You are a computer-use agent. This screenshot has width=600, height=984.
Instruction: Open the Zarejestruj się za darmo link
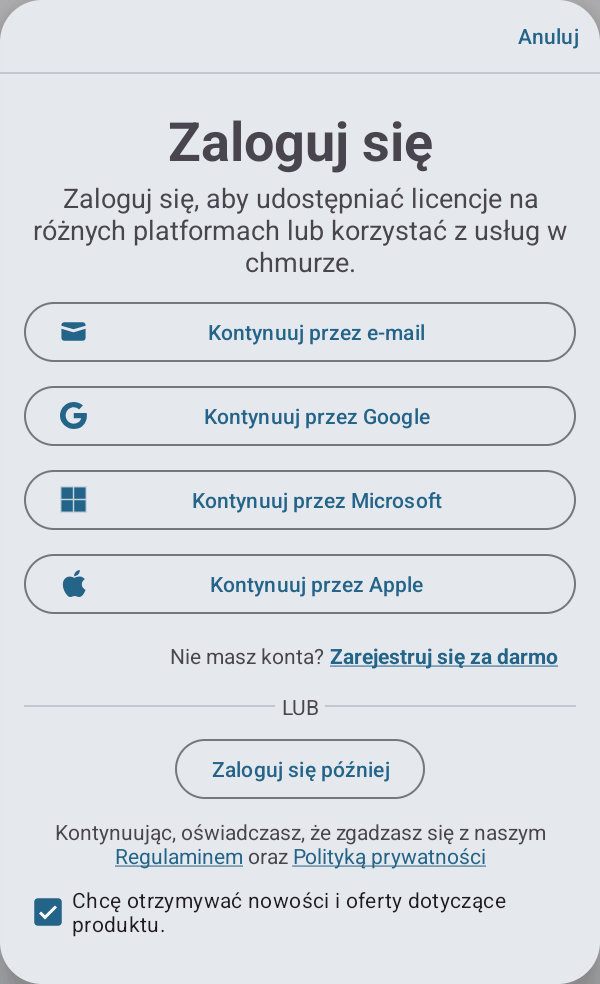[444, 657]
